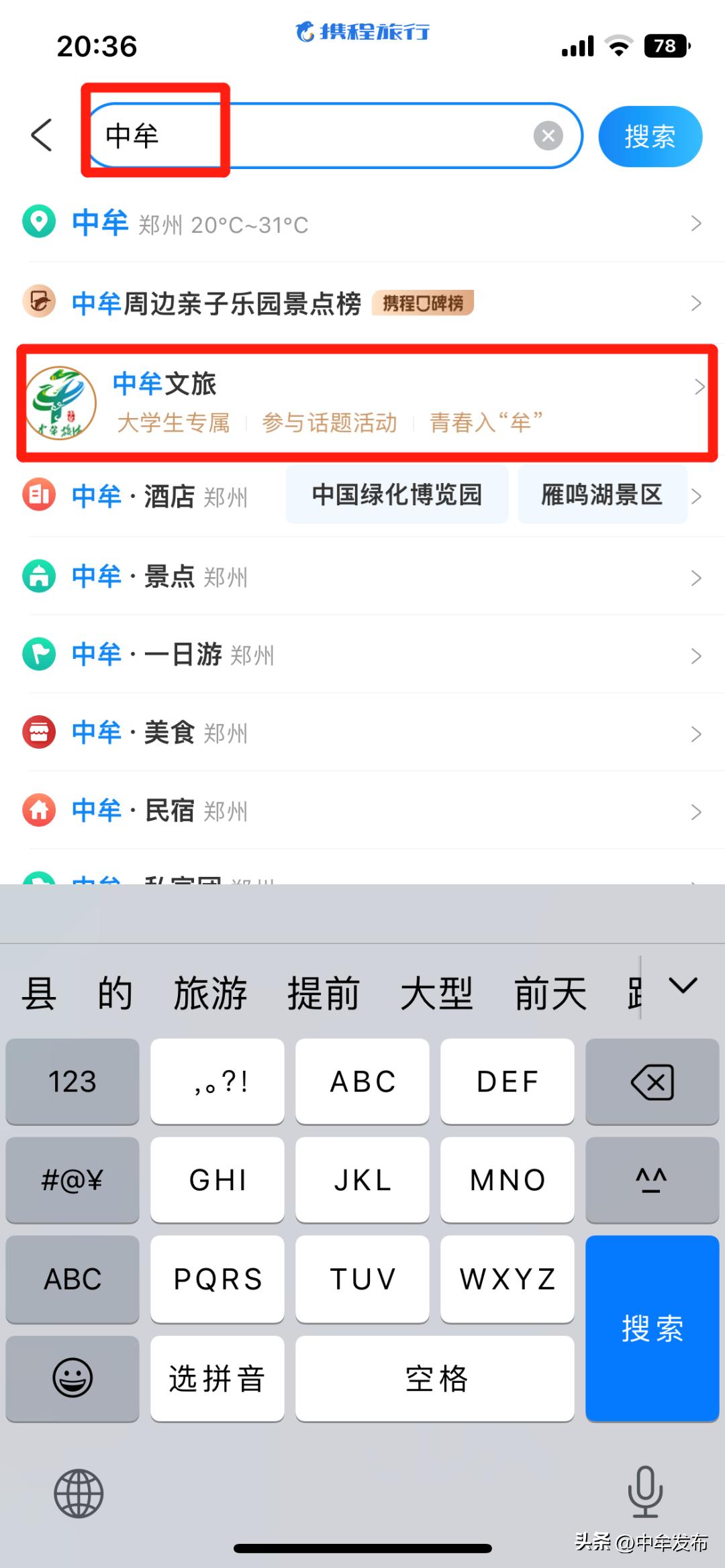725x1568 pixels.
Task: Open the emoji key on the keyboard
Action: pyautogui.click(x=71, y=1377)
